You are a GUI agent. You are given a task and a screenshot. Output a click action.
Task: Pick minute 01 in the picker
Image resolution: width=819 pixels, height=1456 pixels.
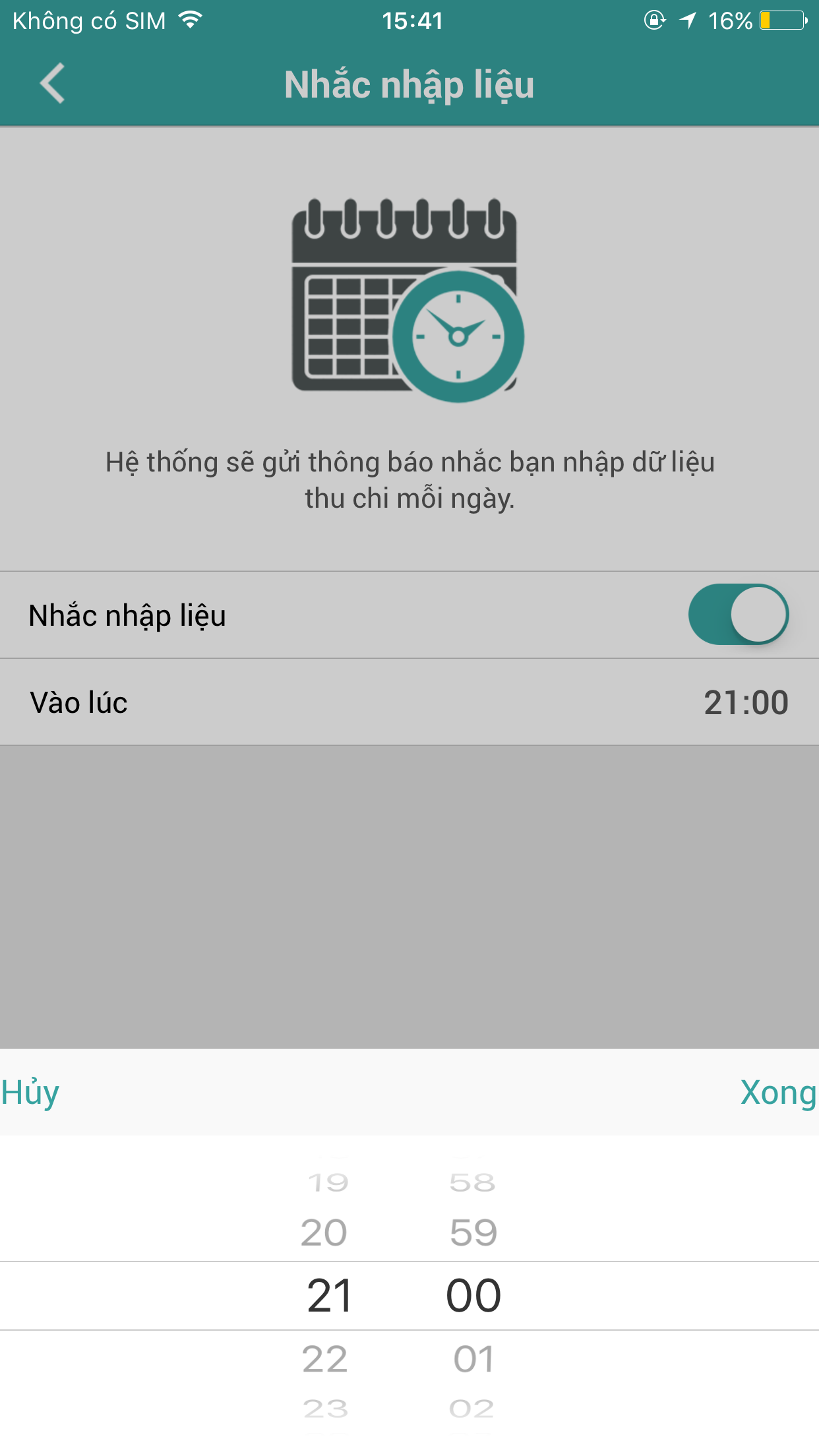point(473,1359)
